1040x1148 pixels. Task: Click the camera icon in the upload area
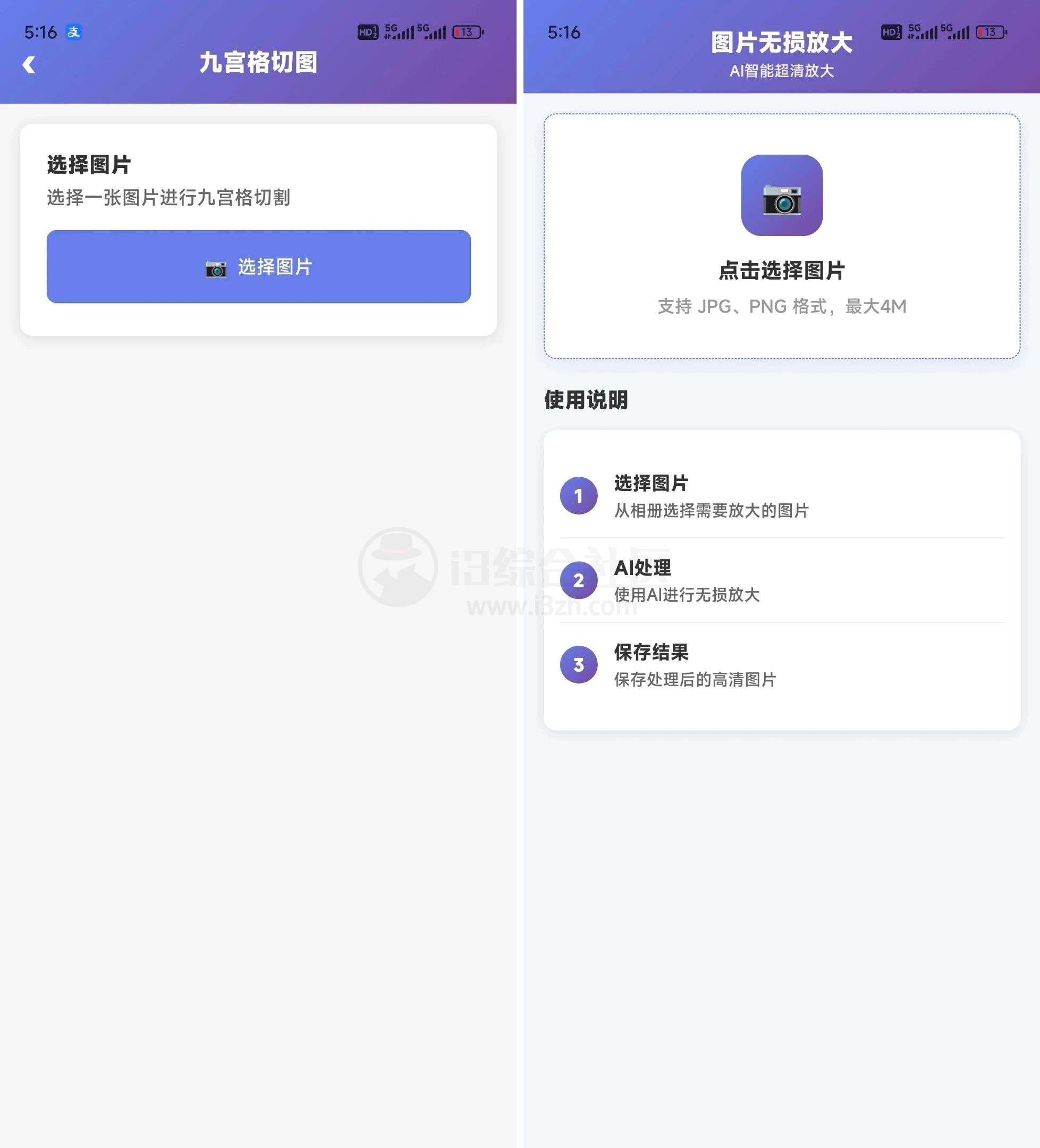coord(781,198)
